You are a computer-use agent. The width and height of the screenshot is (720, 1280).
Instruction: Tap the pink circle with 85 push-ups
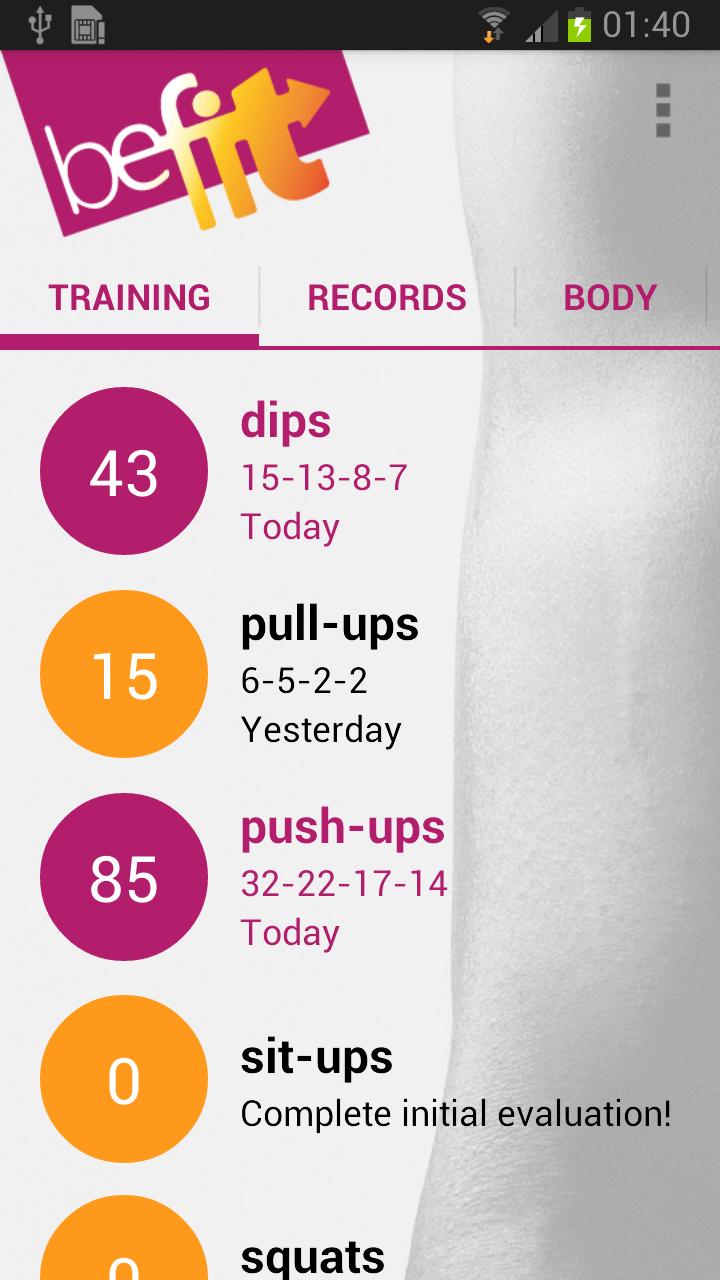(123, 876)
